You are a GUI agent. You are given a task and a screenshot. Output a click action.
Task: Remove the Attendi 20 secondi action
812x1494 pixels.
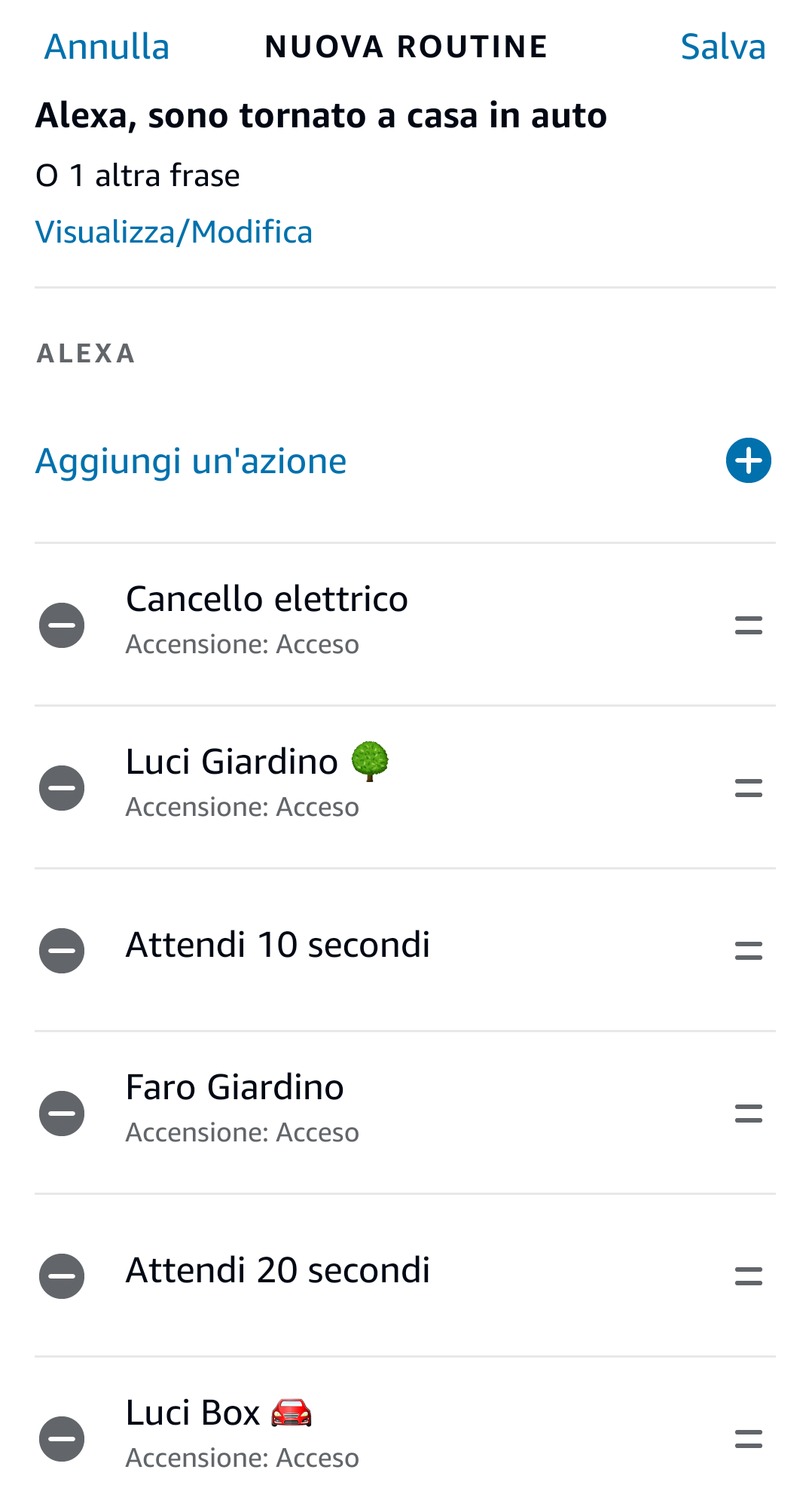(x=61, y=1276)
